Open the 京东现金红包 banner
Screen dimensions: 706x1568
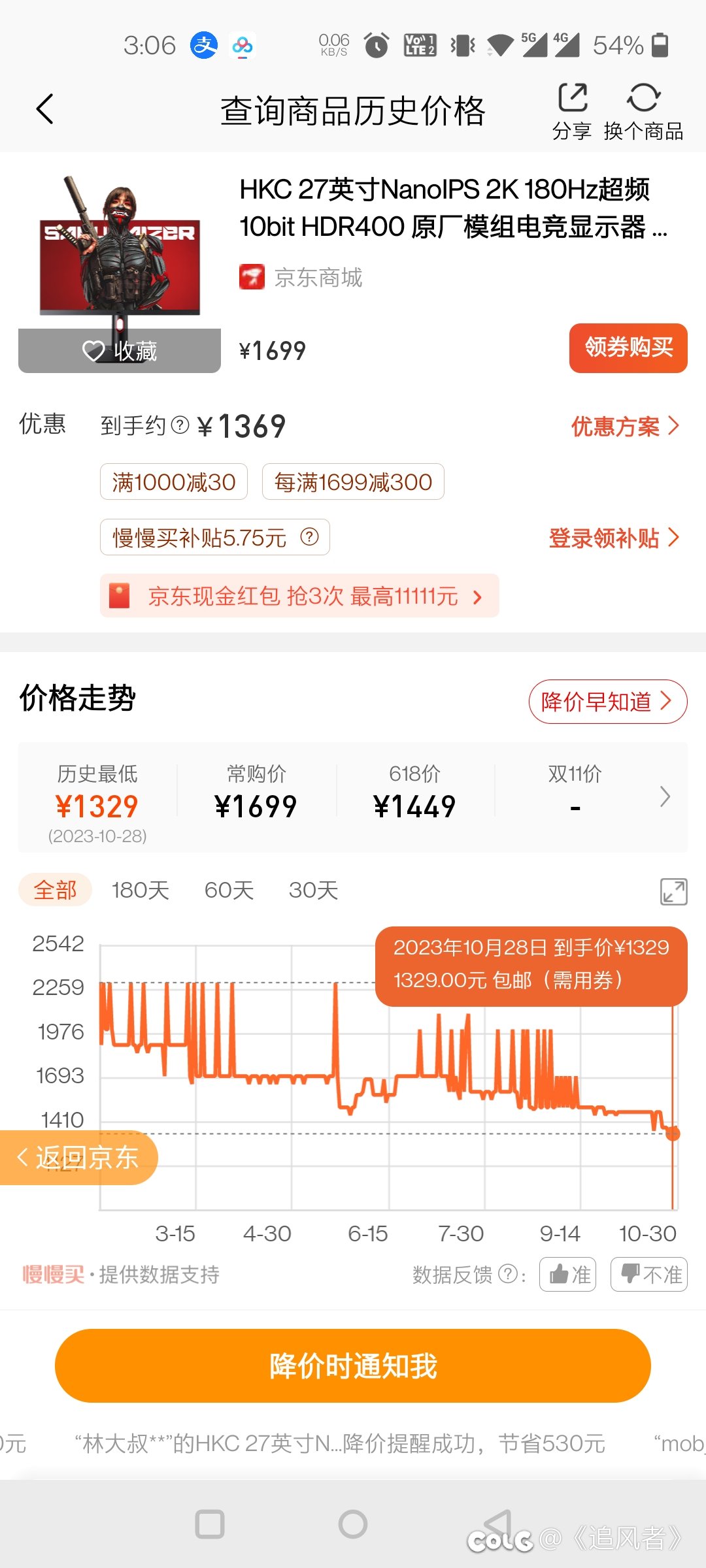point(299,596)
